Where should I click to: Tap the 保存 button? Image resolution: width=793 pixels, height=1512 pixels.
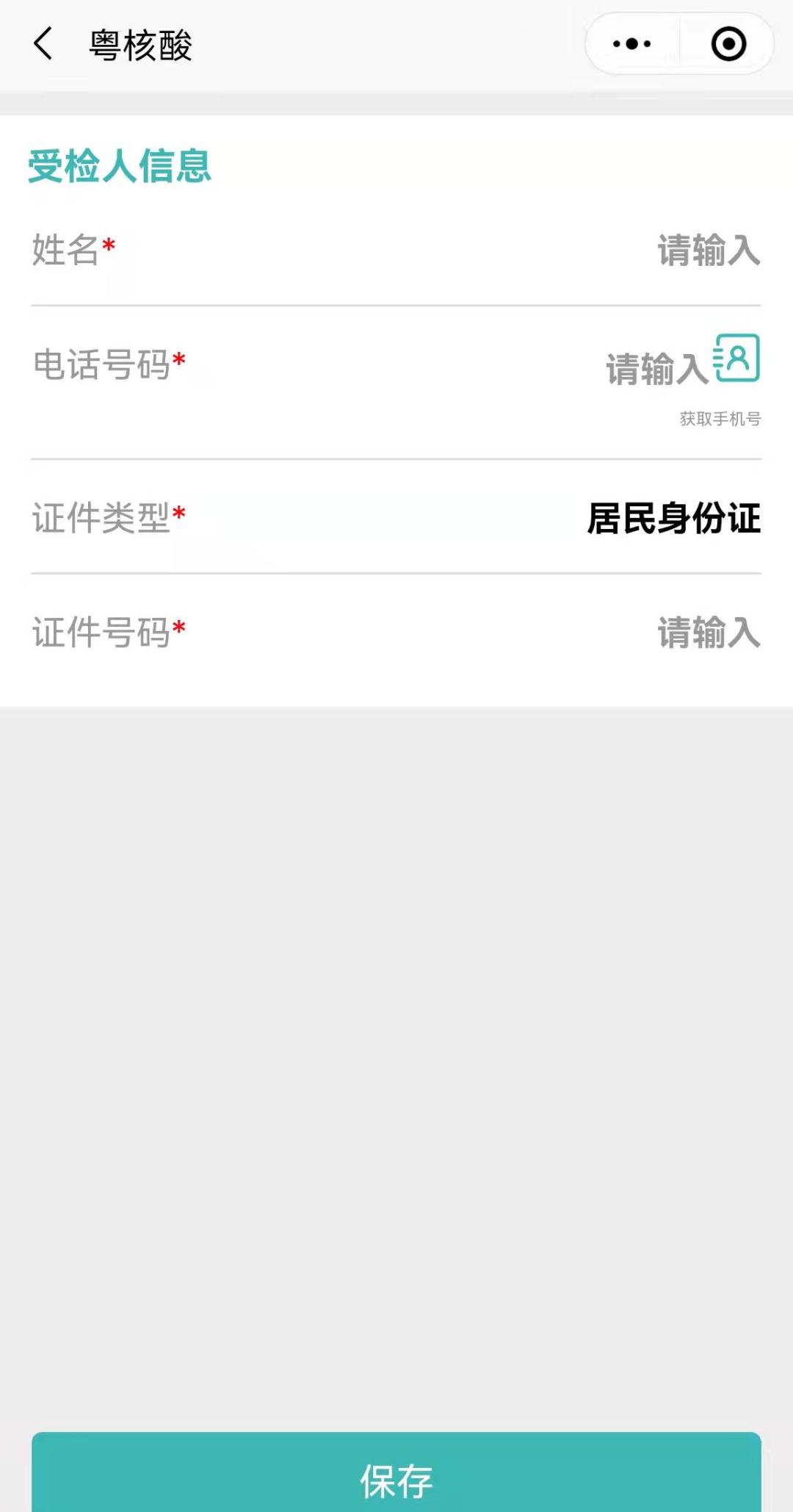pos(396,1478)
